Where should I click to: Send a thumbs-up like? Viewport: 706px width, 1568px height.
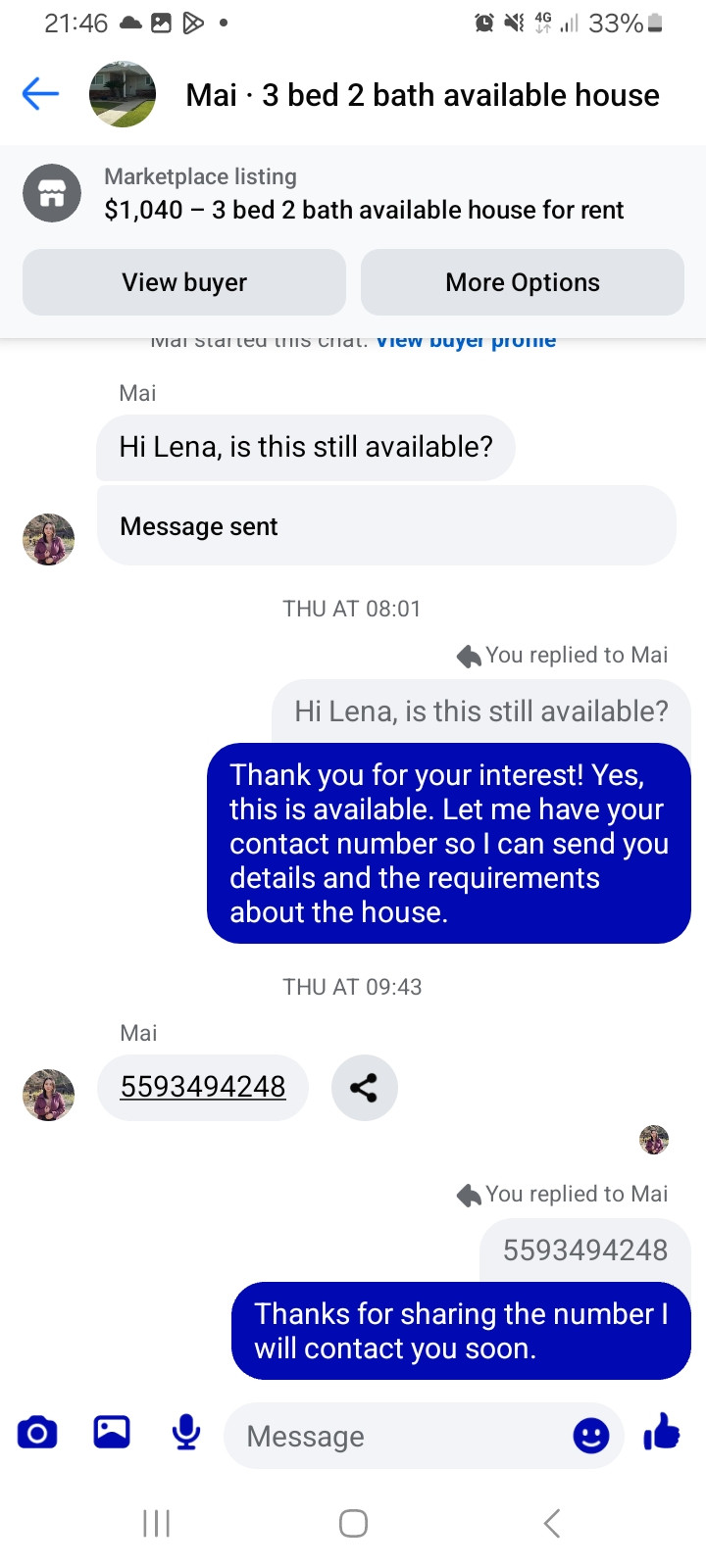tap(663, 1433)
